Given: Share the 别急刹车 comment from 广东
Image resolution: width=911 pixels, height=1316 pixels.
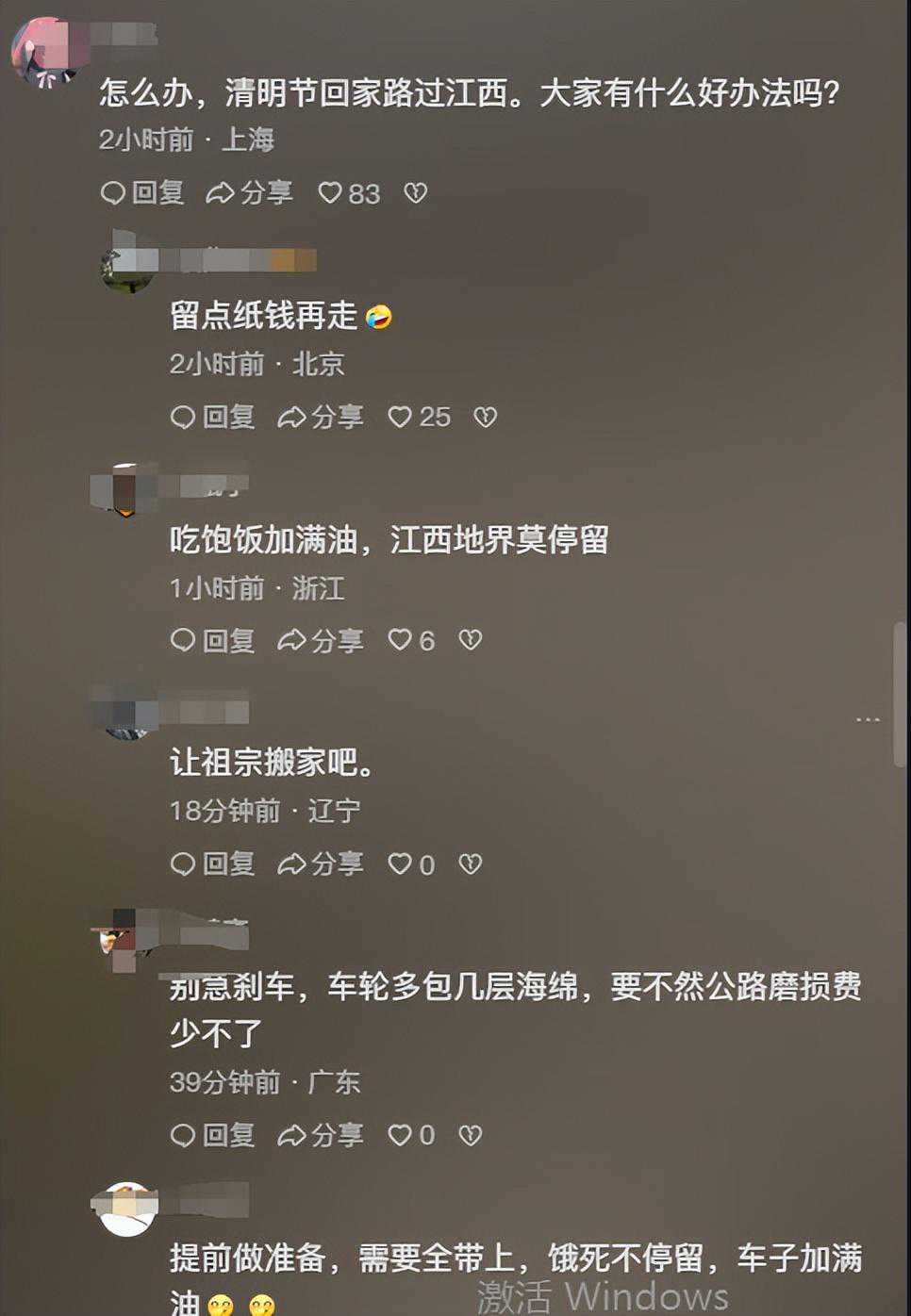Looking at the screenshot, I should pos(321,1135).
